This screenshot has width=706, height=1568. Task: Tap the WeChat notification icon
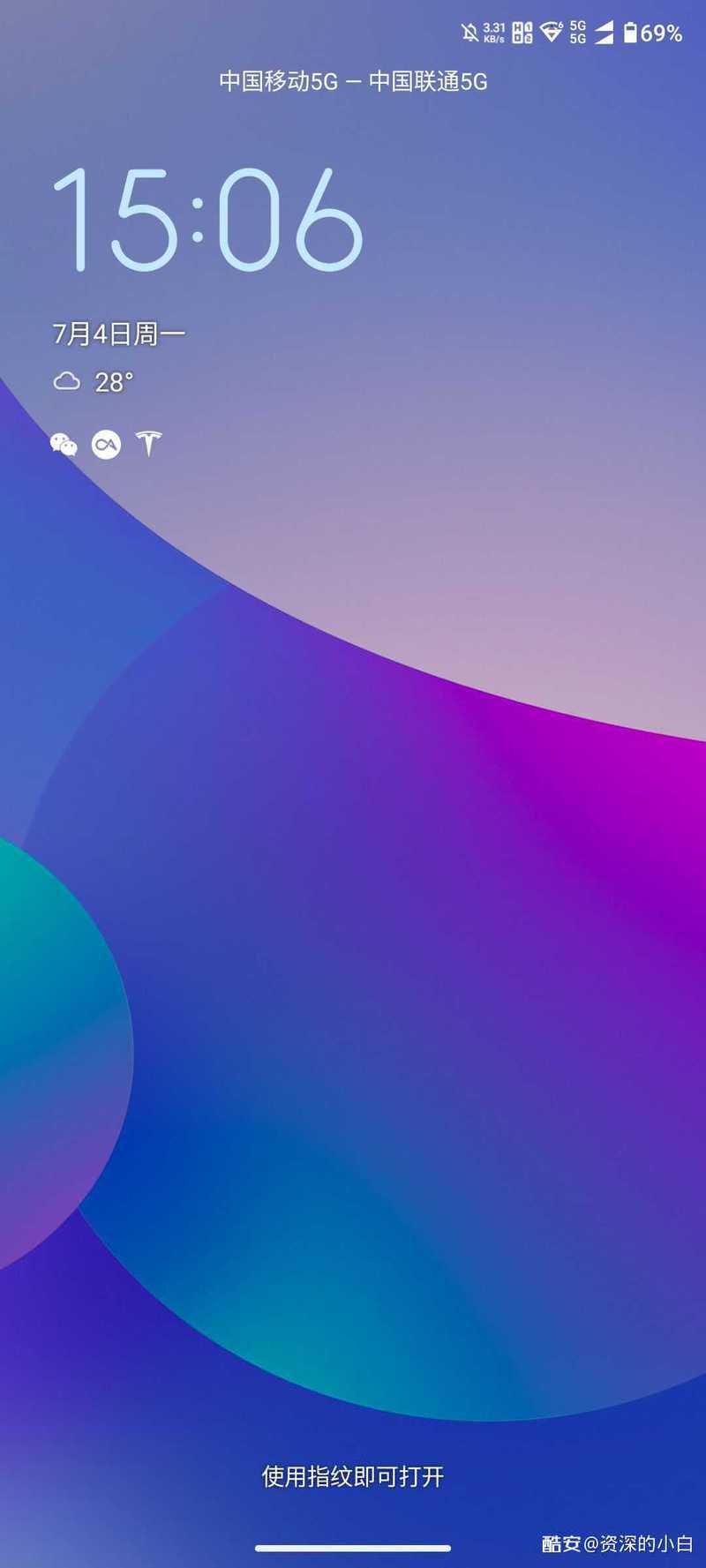pyautogui.click(x=64, y=445)
